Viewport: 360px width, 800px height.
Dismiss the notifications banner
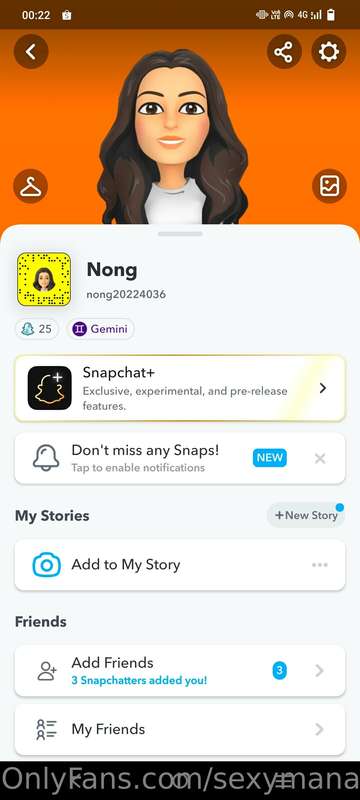(320, 459)
